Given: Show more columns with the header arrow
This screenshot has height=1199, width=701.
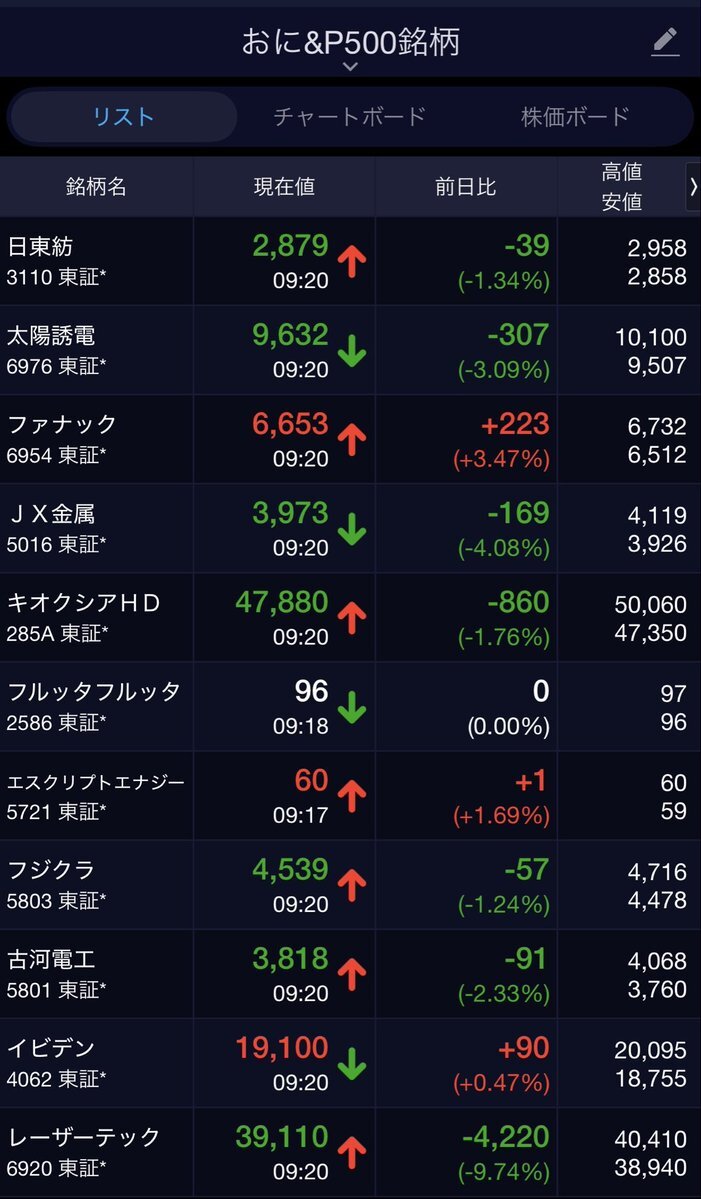Looking at the screenshot, I should coord(693,187).
